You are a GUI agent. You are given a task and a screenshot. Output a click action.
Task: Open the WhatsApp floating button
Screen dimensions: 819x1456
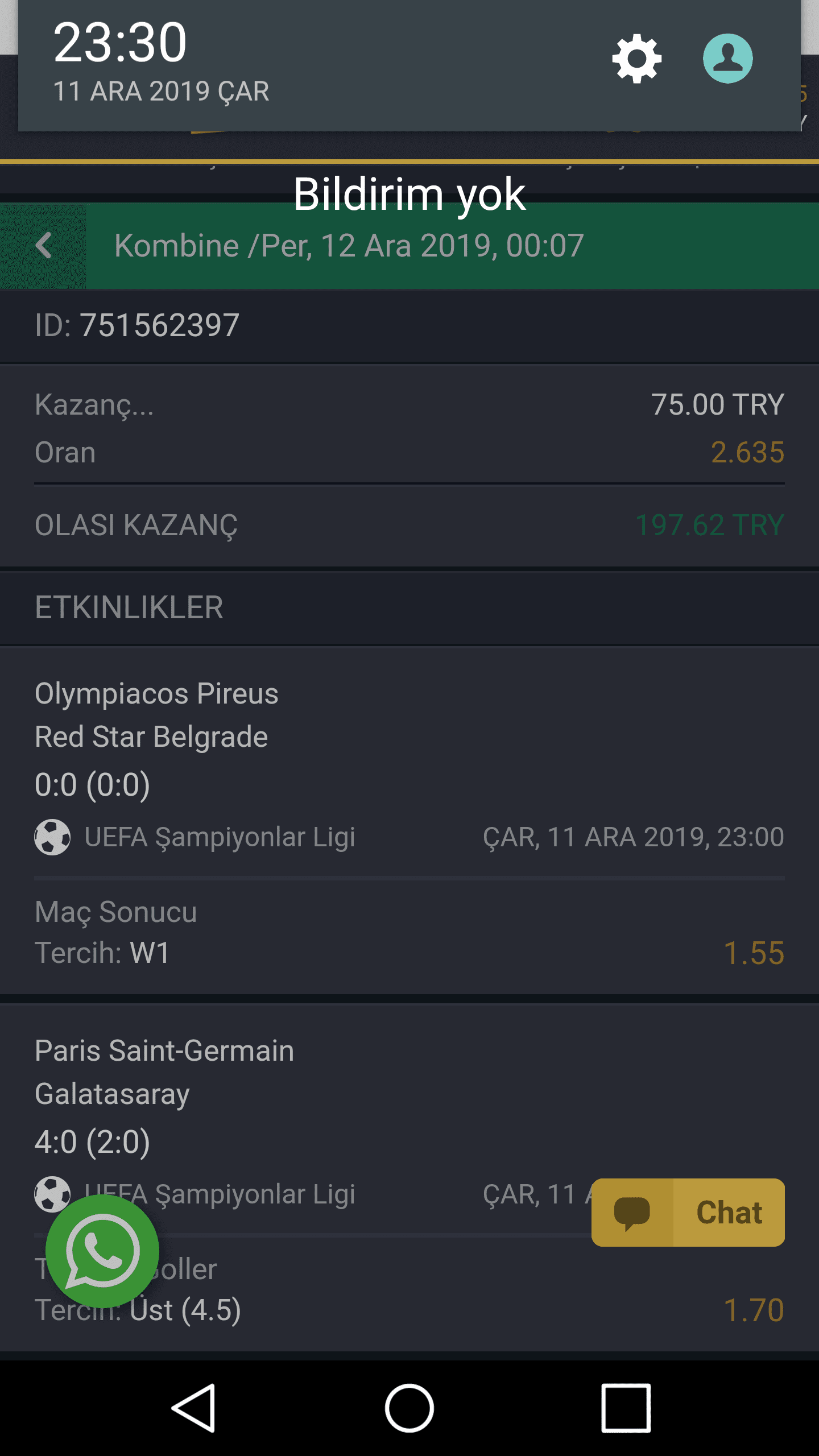click(x=102, y=1251)
